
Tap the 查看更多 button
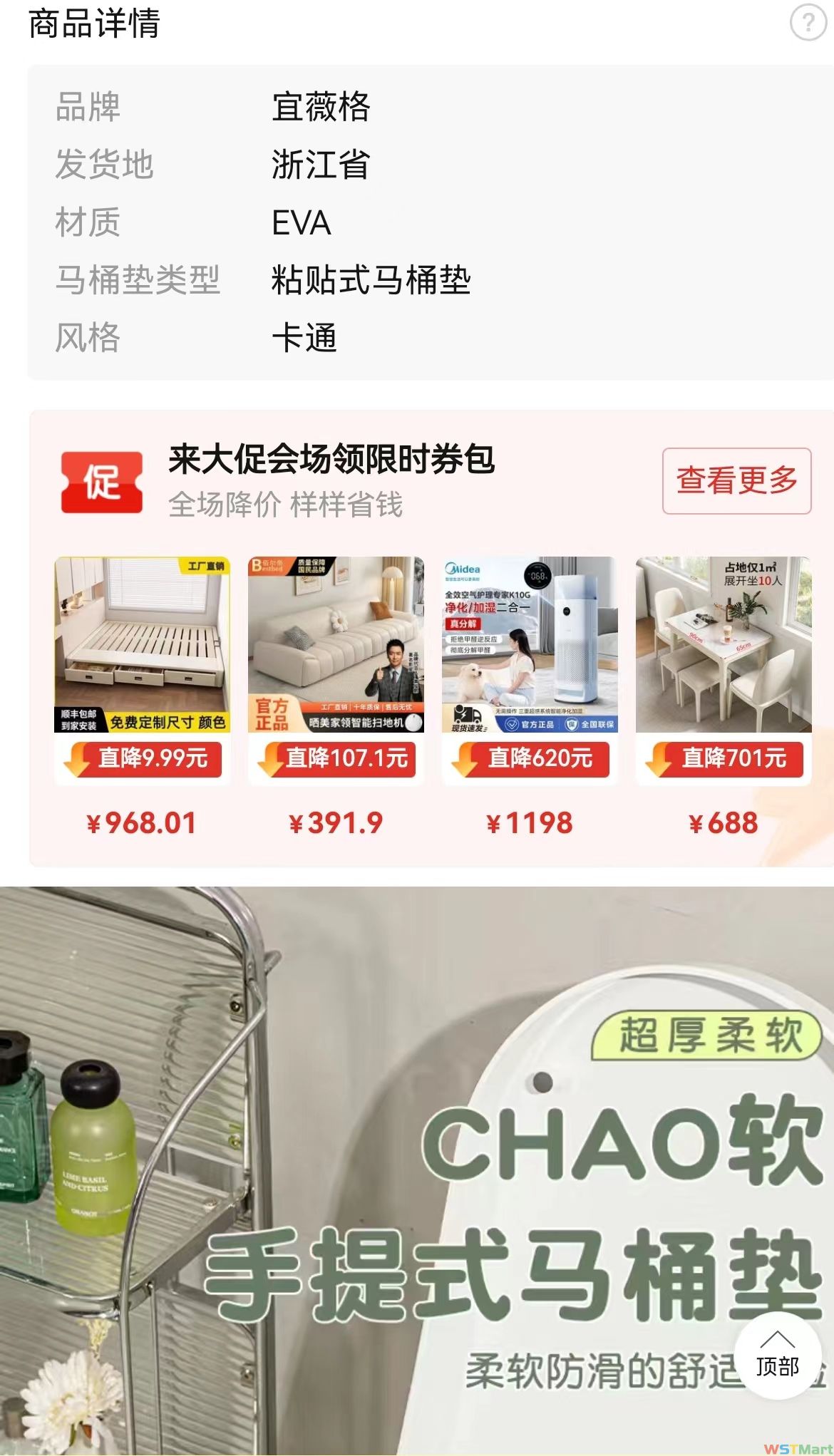click(736, 480)
